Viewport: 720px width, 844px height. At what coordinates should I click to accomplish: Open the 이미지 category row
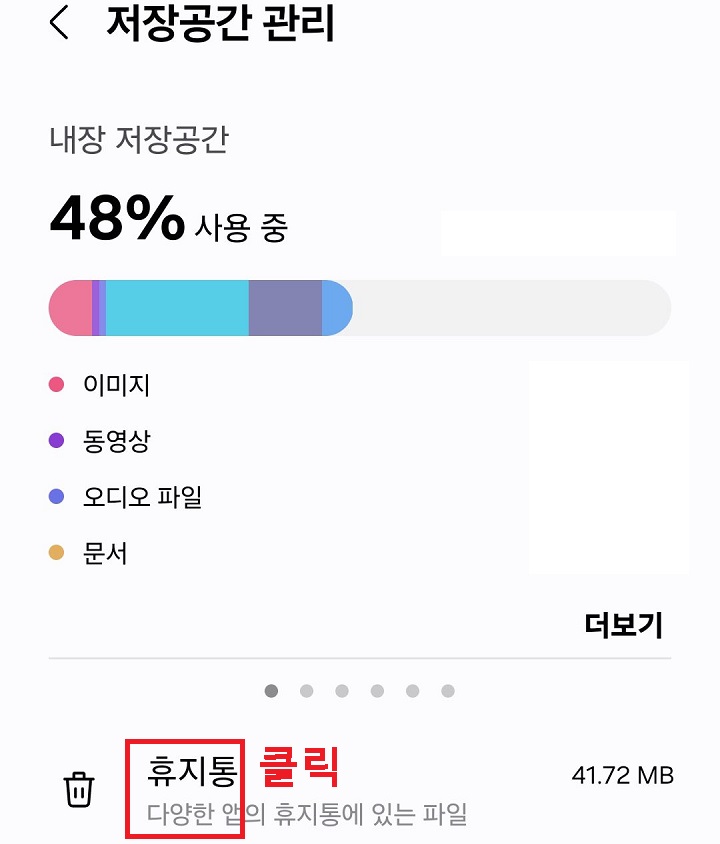click(114, 382)
